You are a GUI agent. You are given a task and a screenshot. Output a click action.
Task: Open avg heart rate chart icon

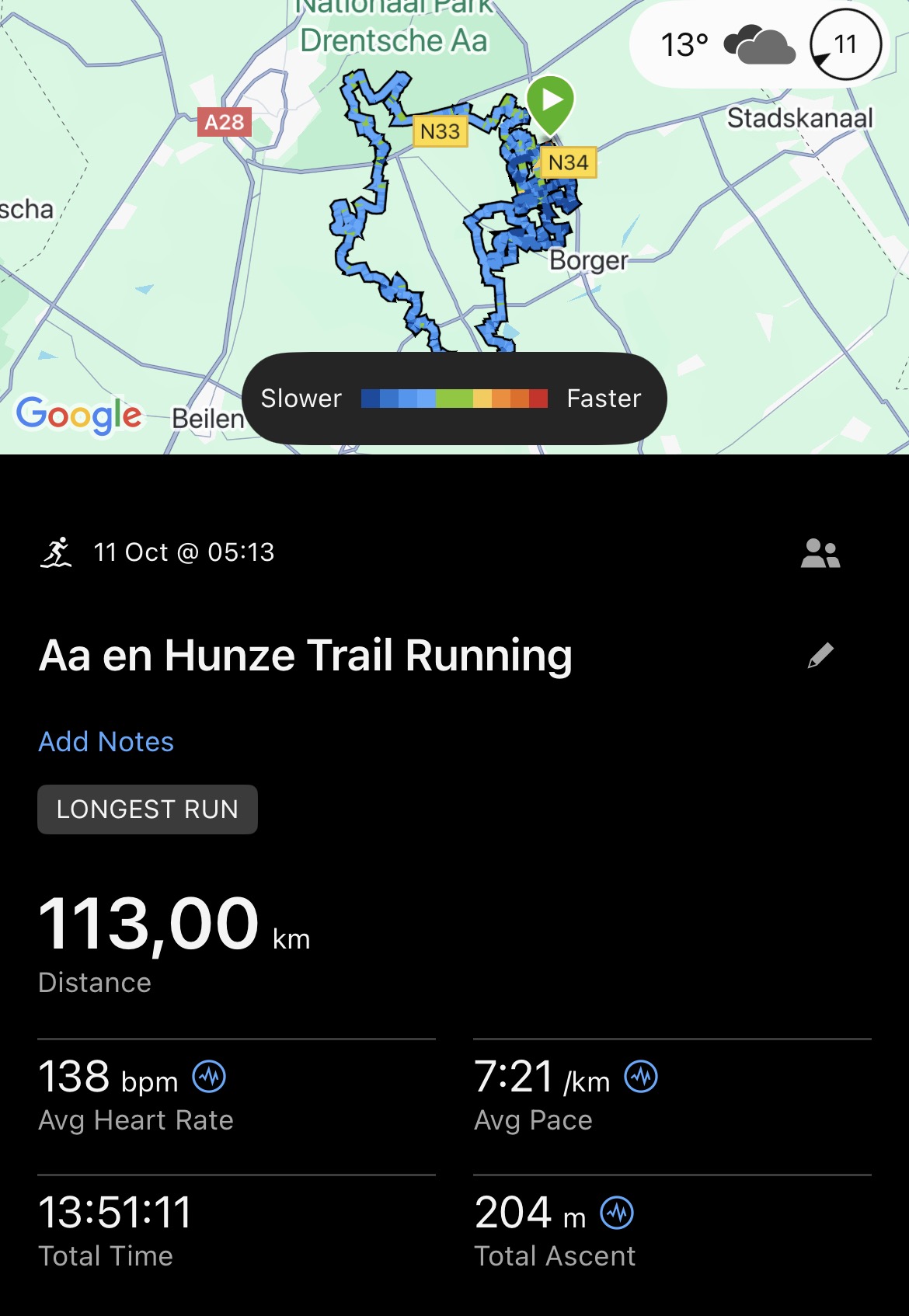209,1077
